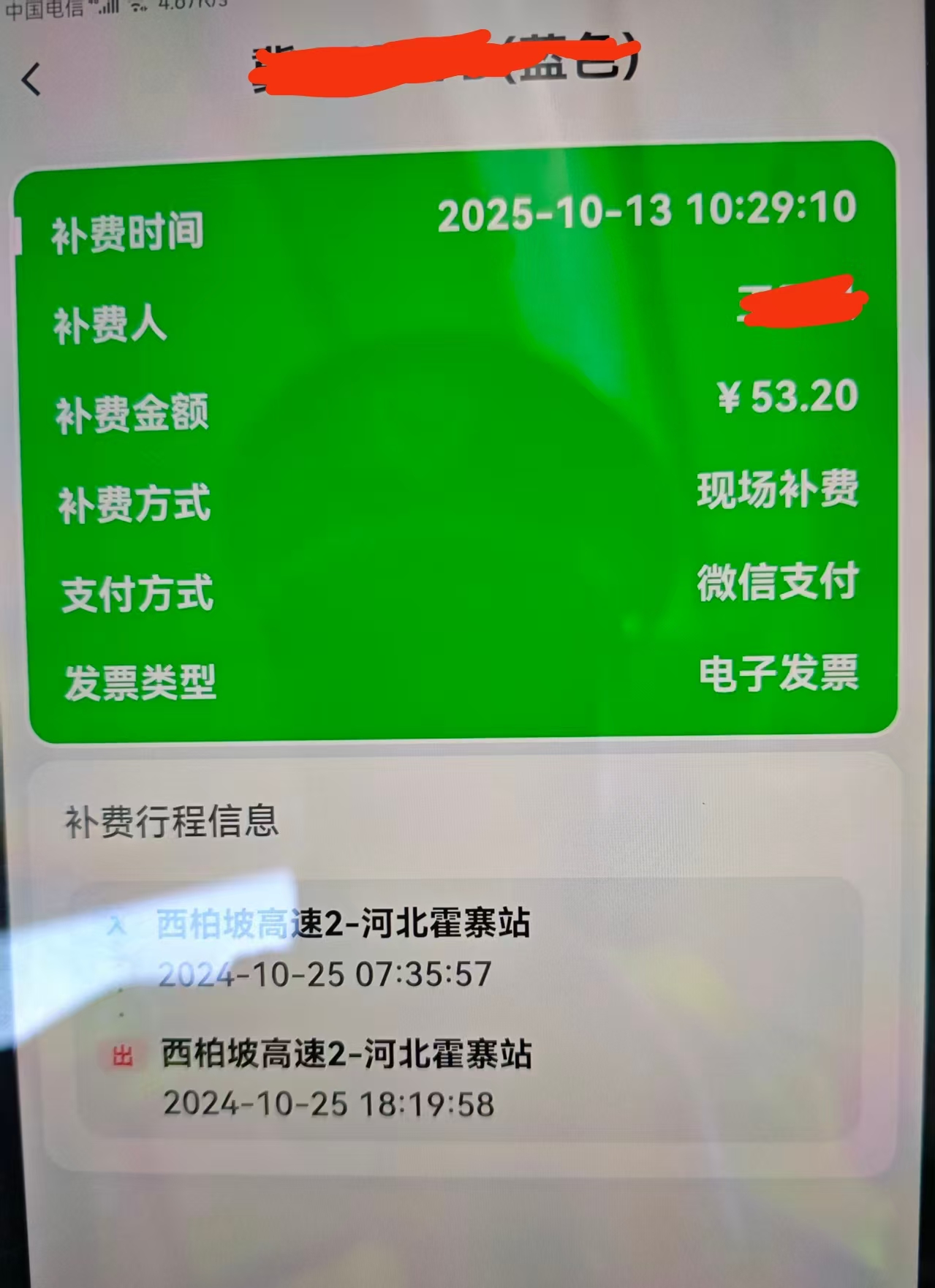Image resolution: width=935 pixels, height=1288 pixels.
Task: Select 微信支付 as payment method
Action: [x=779, y=583]
